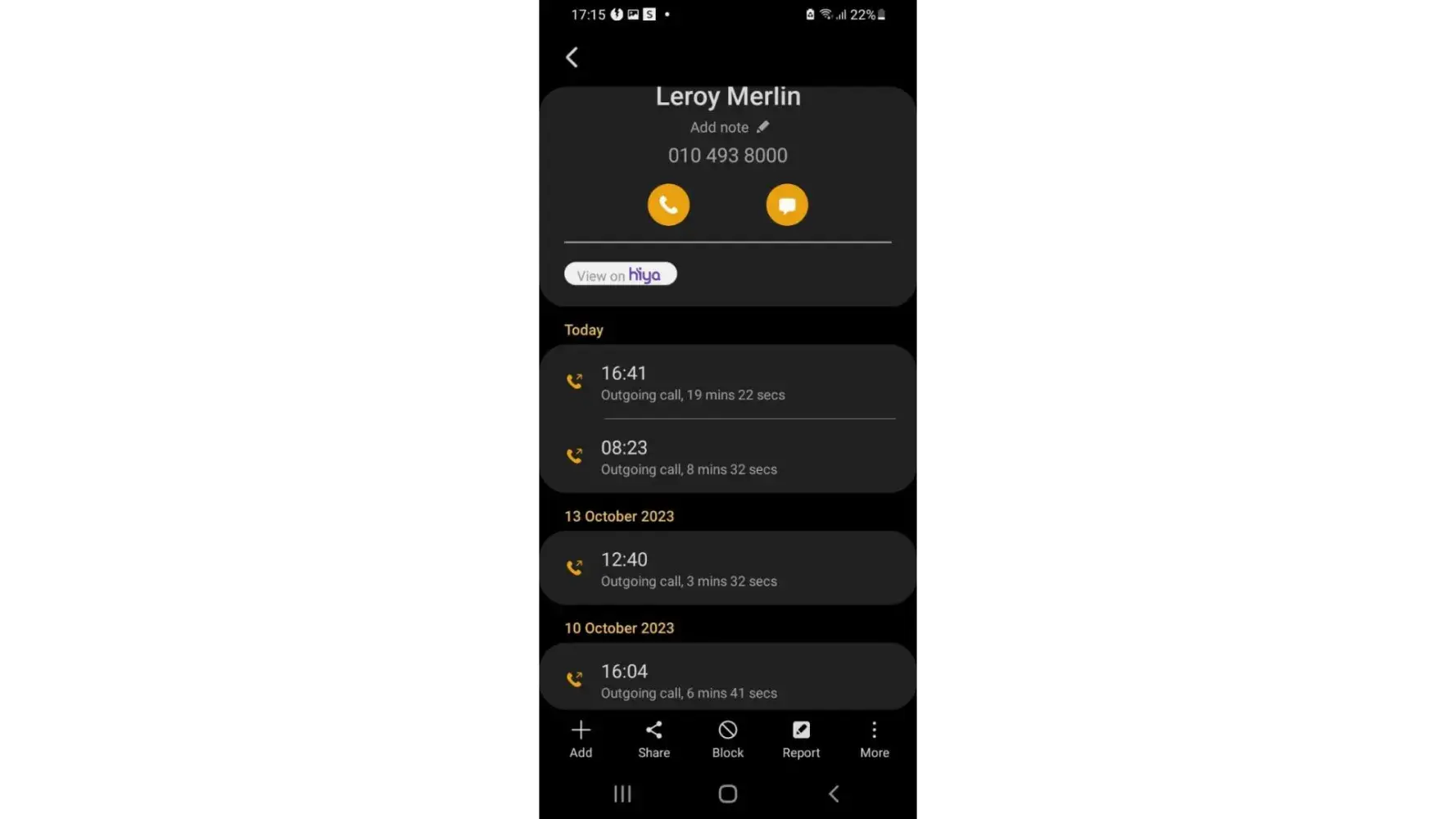The height and width of the screenshot is (819, 1456).
Task: Add a note with the pencil icon
Action: pyautogui.click(x=762, y=127)
